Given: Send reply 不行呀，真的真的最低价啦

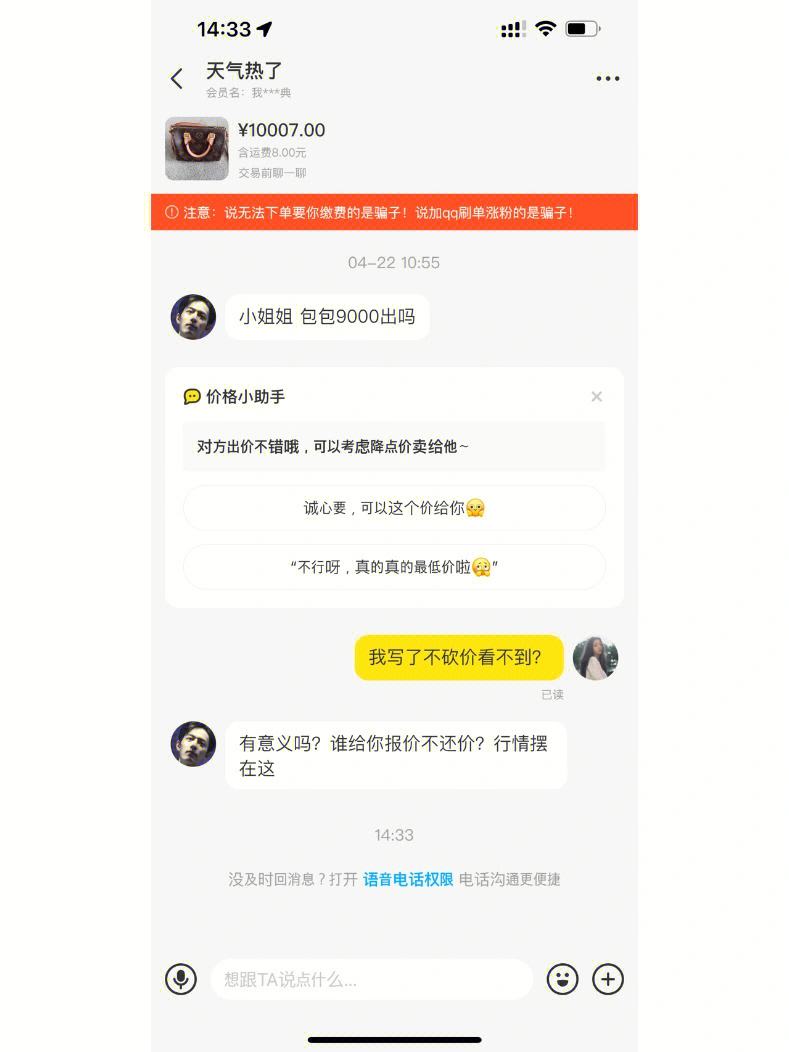Looking at the screenshot, I should pyautogui.click(x=394, y=567).
